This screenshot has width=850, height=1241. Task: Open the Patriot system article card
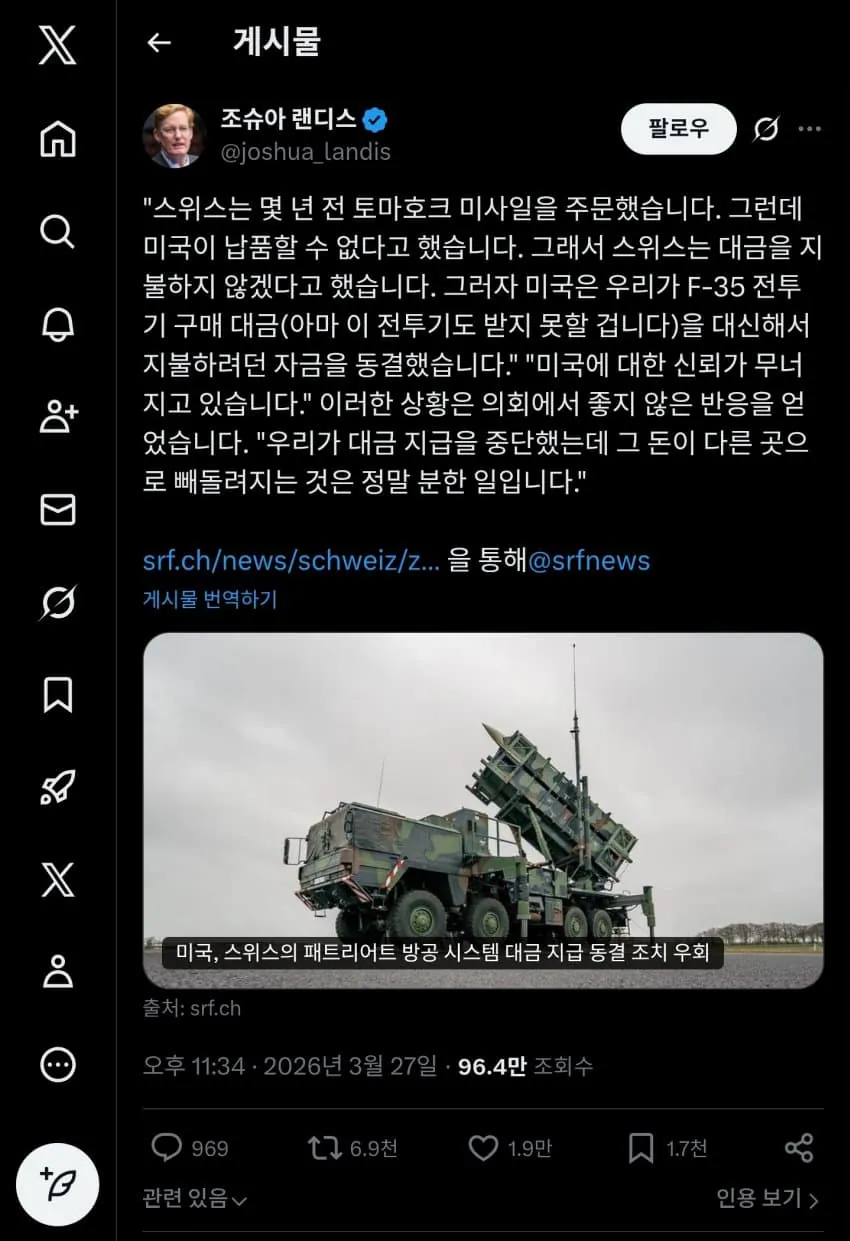click(483, 810)
